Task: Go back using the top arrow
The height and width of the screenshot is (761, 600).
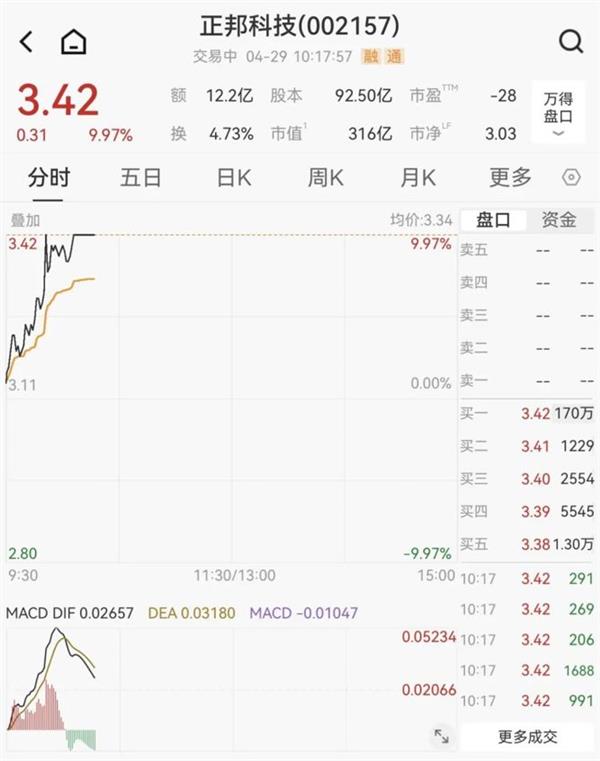Action: (27, 41)
